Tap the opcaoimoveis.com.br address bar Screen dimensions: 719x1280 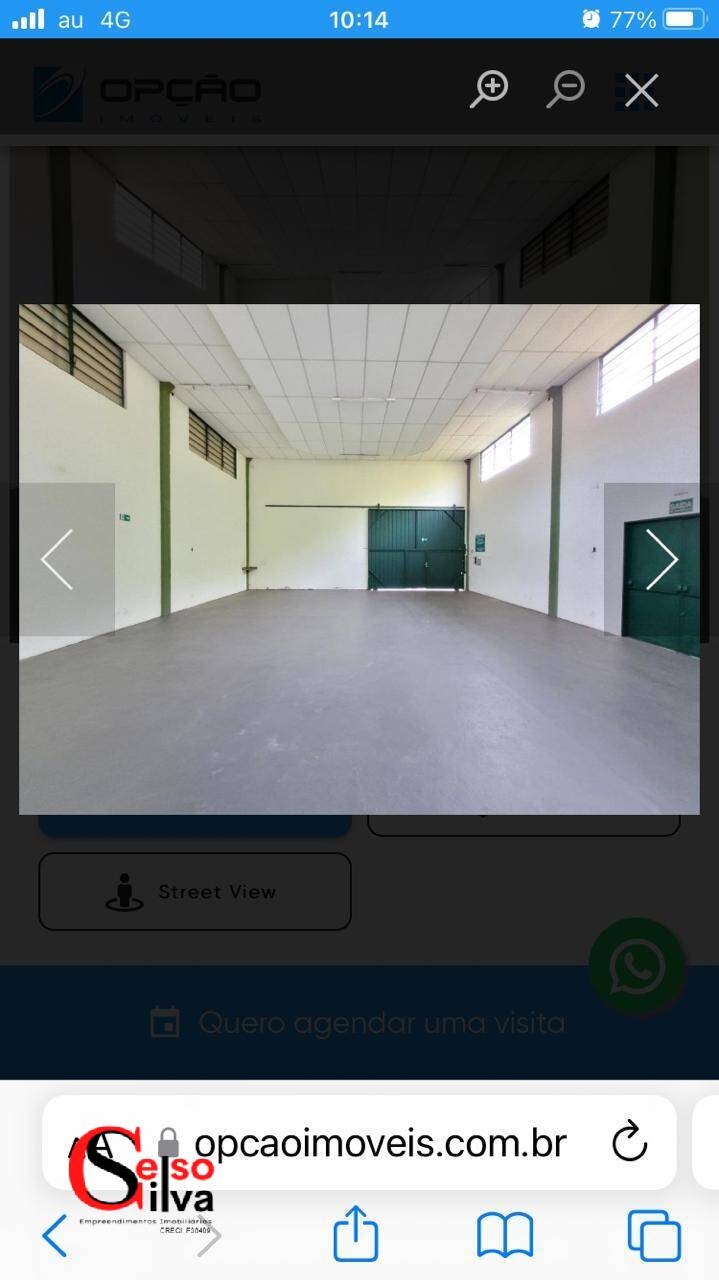380,1142
